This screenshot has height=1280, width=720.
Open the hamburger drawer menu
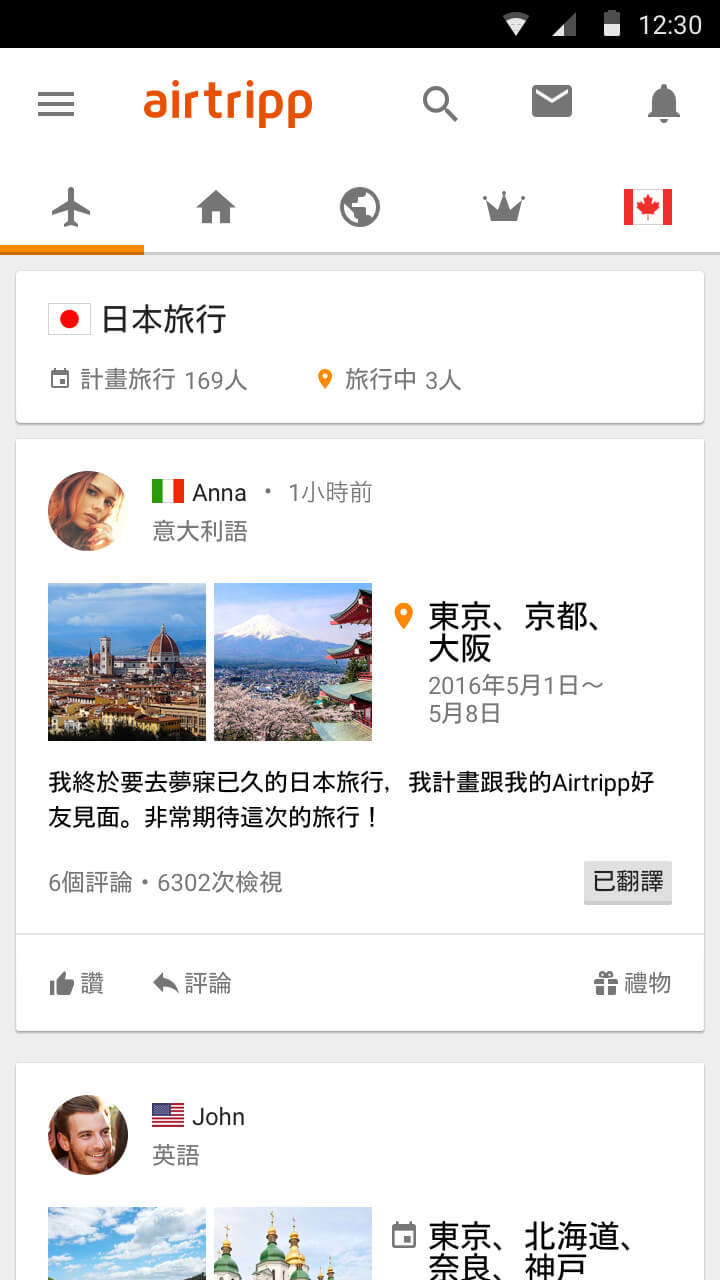pyautogui.click(x=56, y=104)
